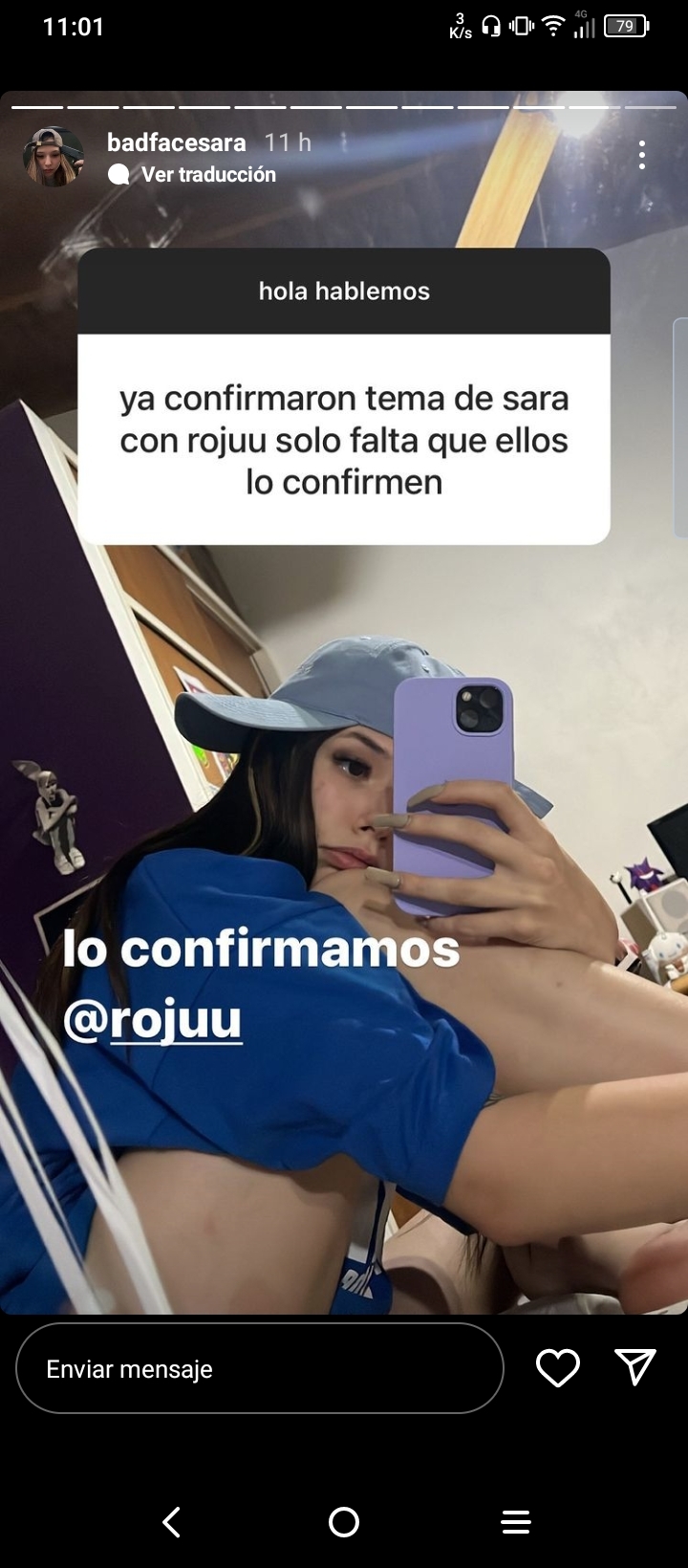Viewport: 688px width, 1568px height.
Task: Go back with system back button
Action: (x=172, y=1522)
